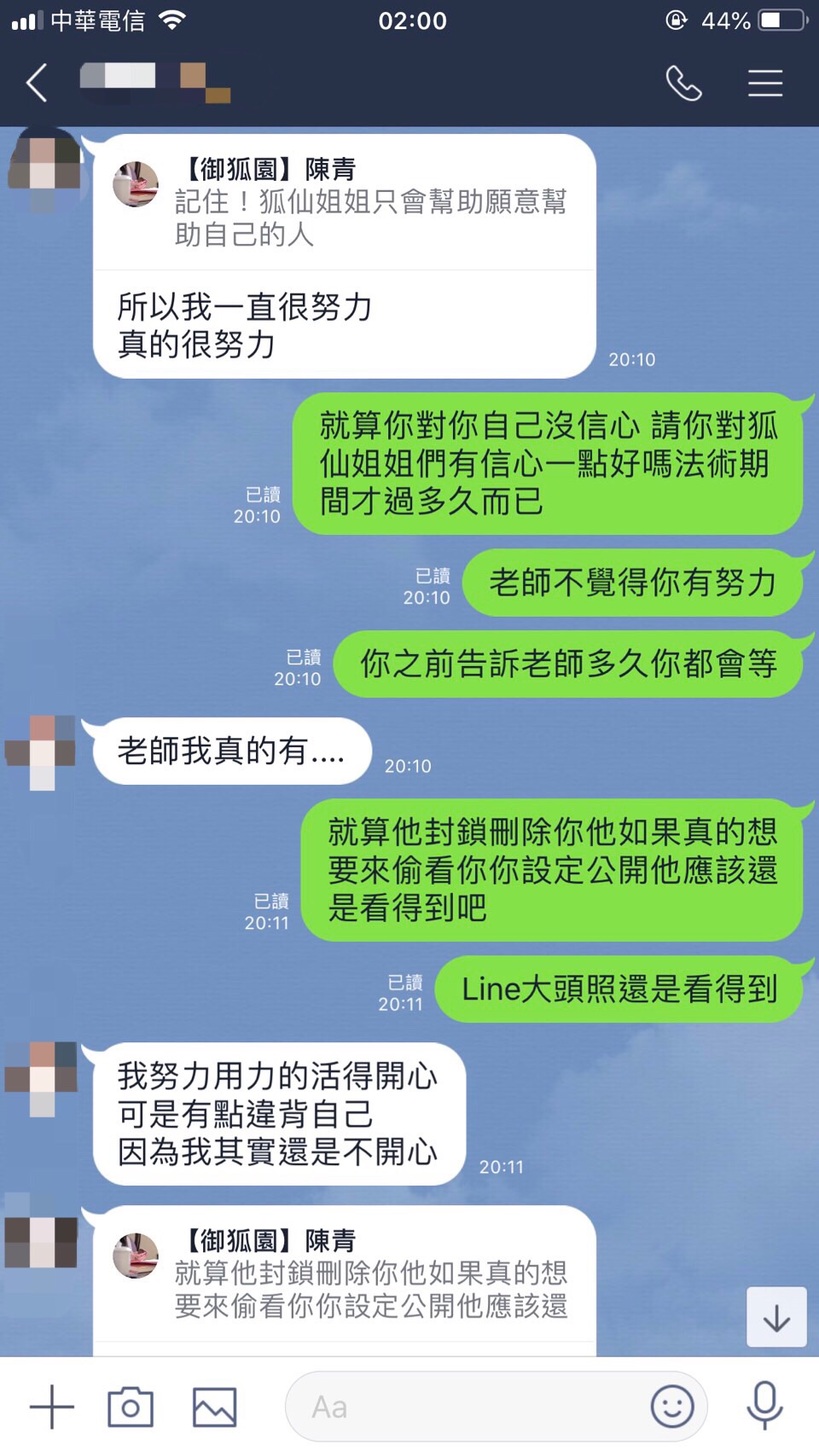
Task: Open quoted reply "記住！狐仙姐姐只會幫助願意幫助自己的人"
Action: 344,203
